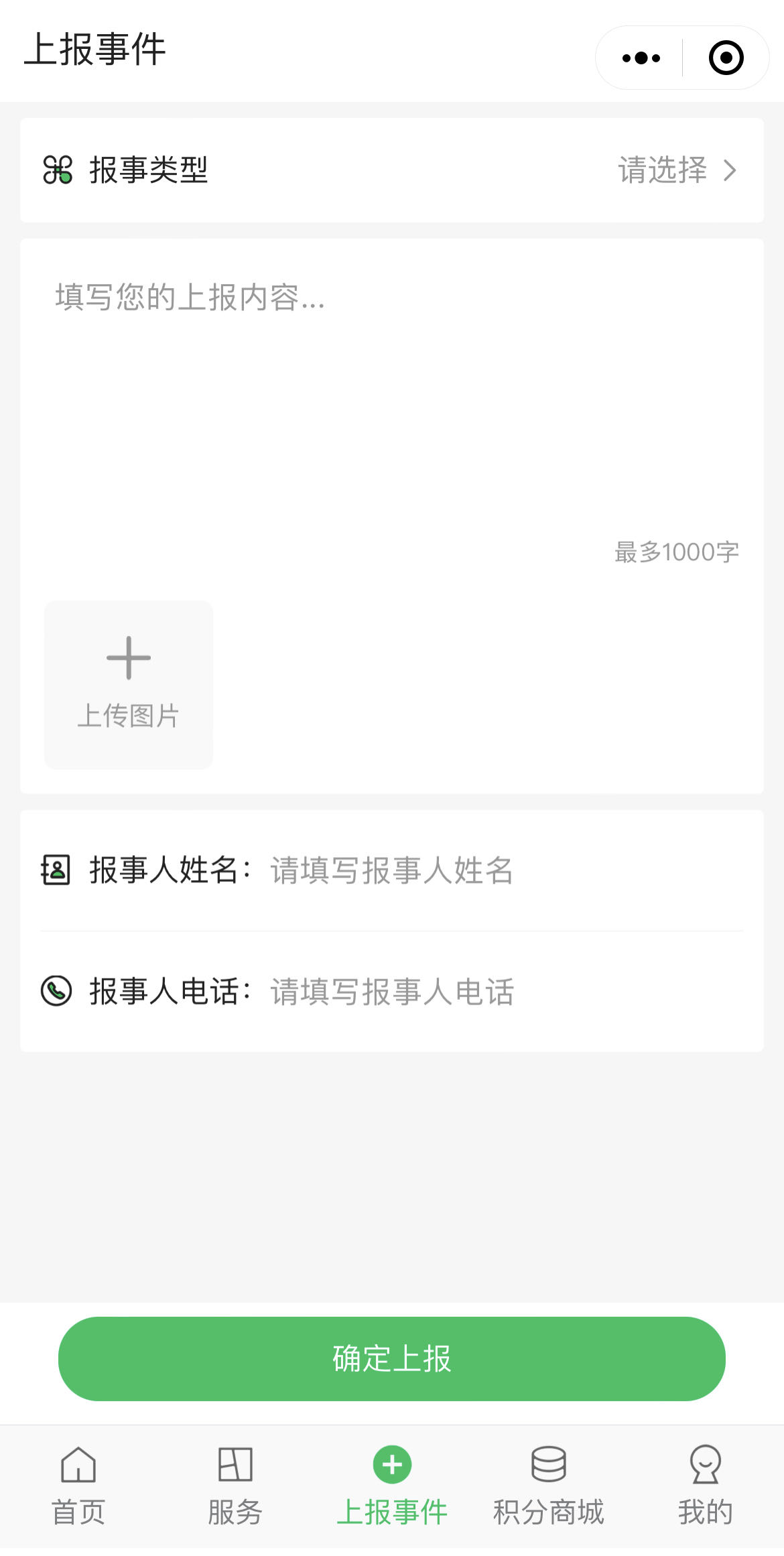Switch to the 服务 tab
The width and height of the screenshot is (784, 1556).
click(235, 1486)
